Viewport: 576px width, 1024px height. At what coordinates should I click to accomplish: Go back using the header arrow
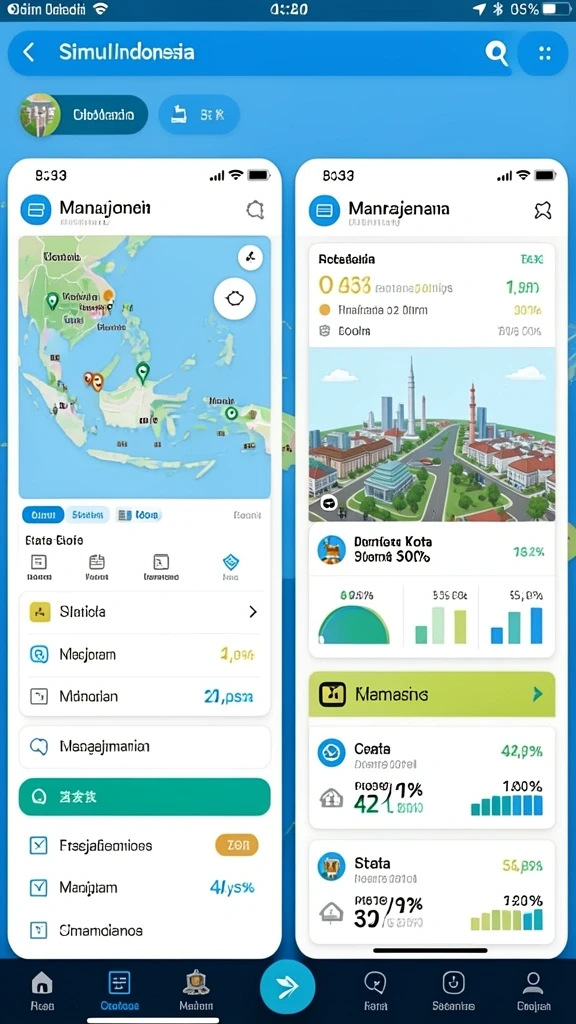[x=29, y=52]
